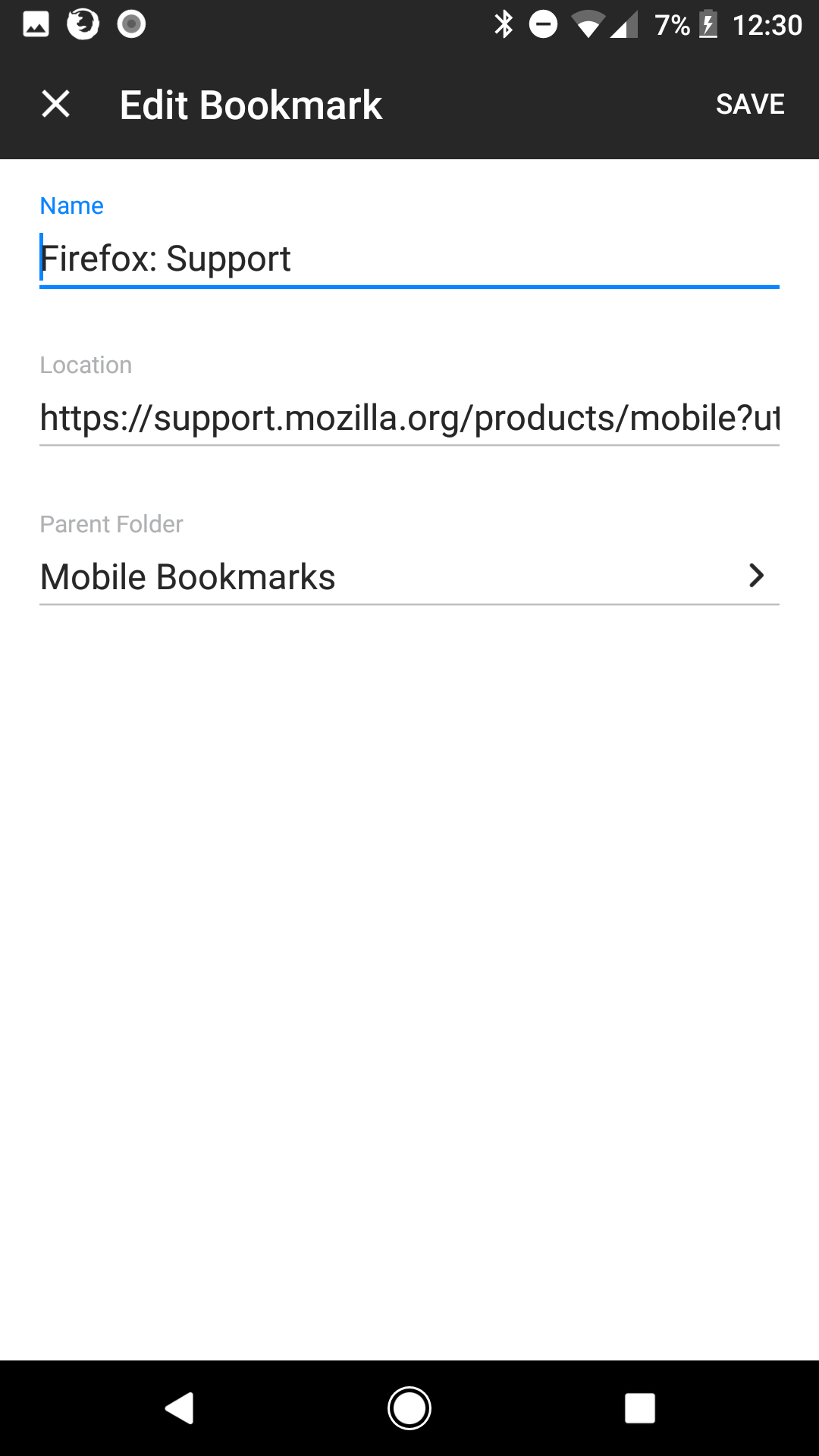Select the Name field label
Screen dimensions: 819x1456
point(71,205)
